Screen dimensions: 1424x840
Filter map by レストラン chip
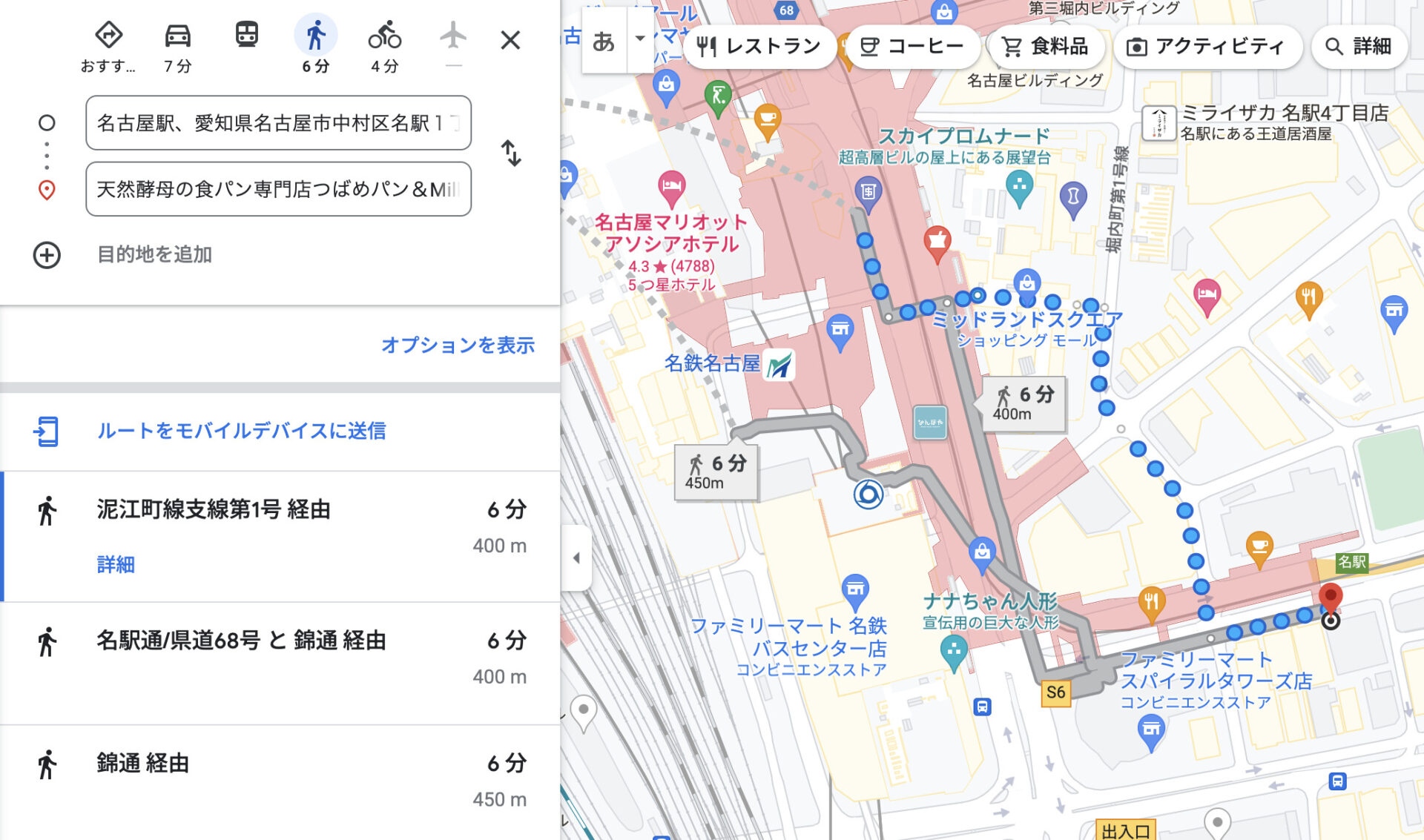tap(759, 47)
